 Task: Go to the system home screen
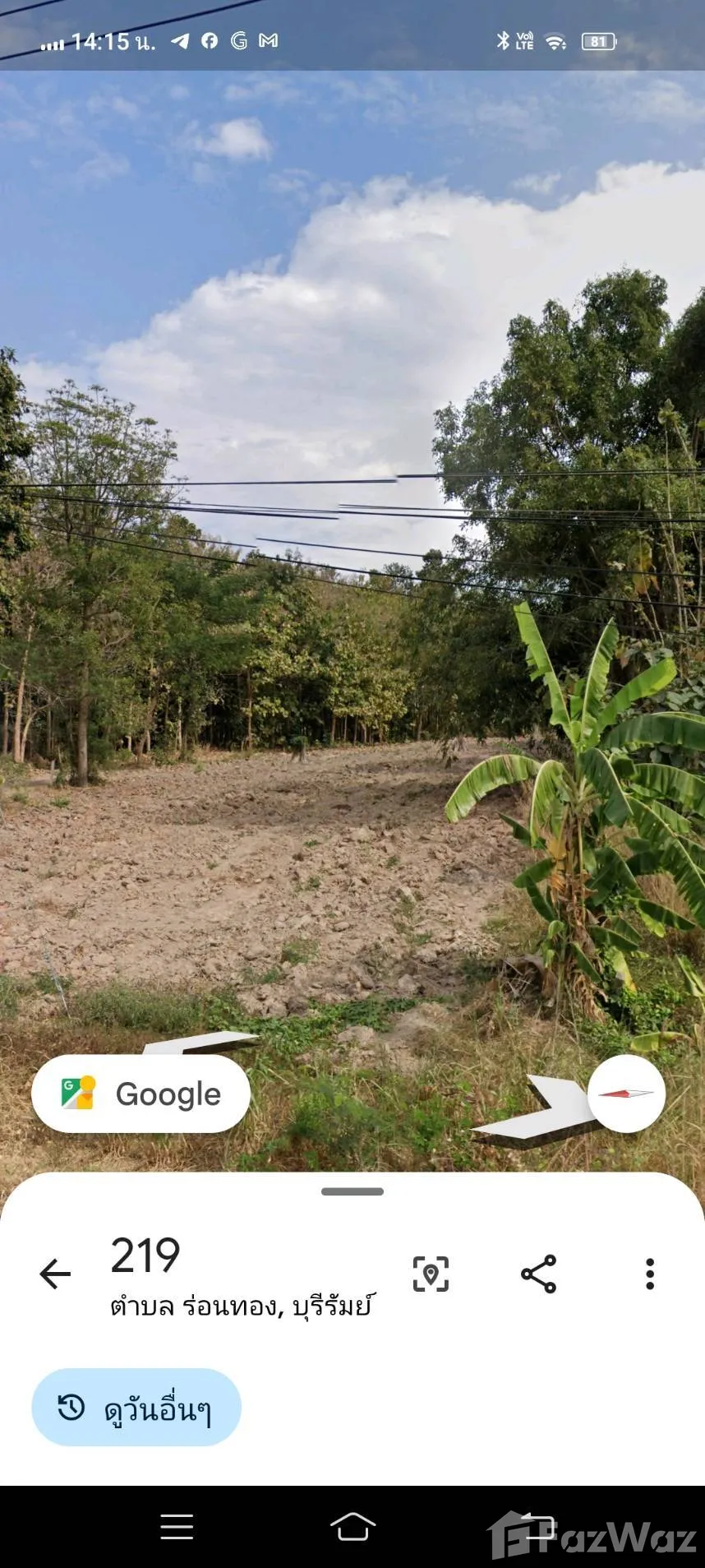coord(352,1527)
